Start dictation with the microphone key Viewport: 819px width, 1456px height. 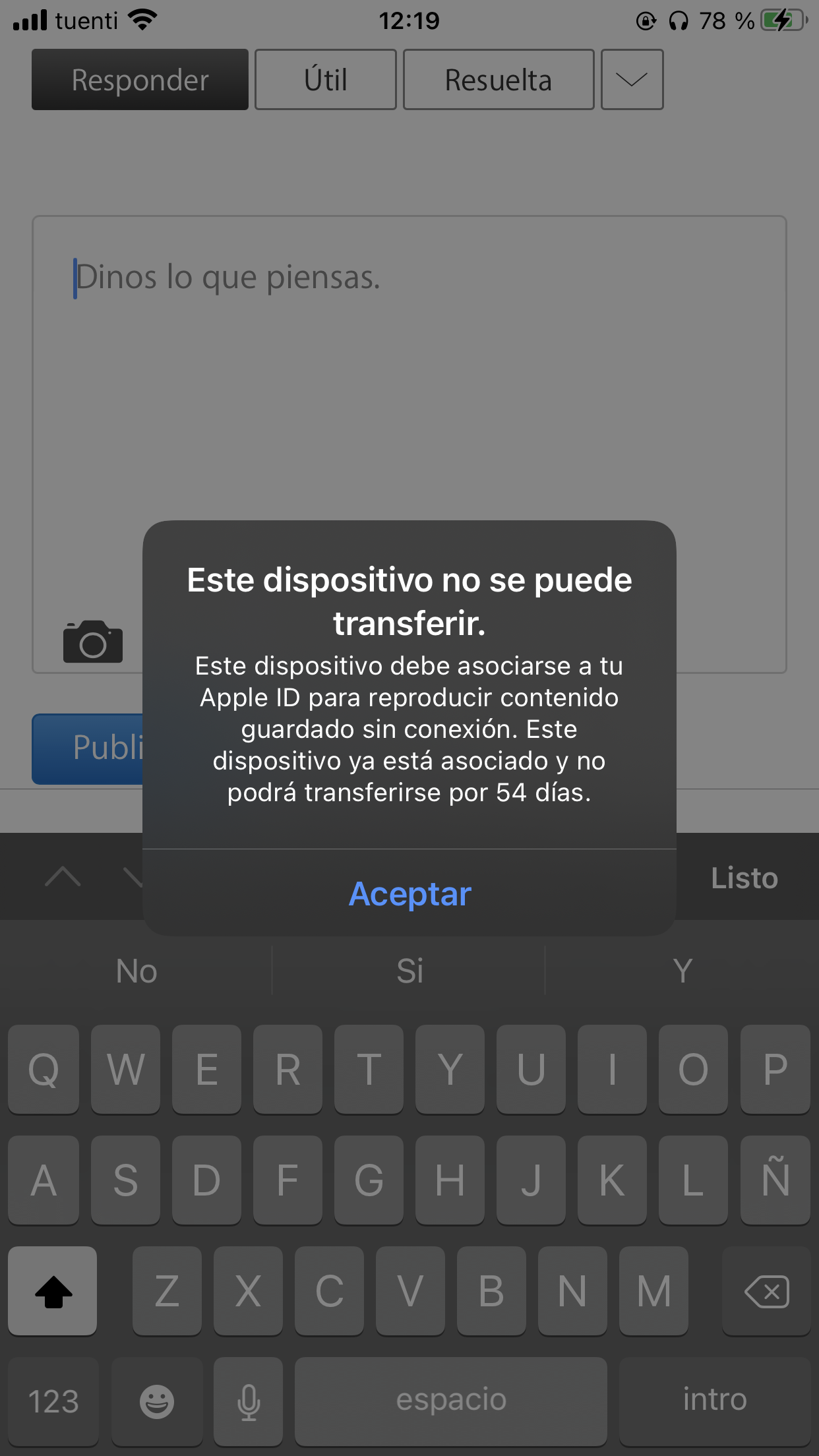pyautogui.click(x=249, y=1401)
